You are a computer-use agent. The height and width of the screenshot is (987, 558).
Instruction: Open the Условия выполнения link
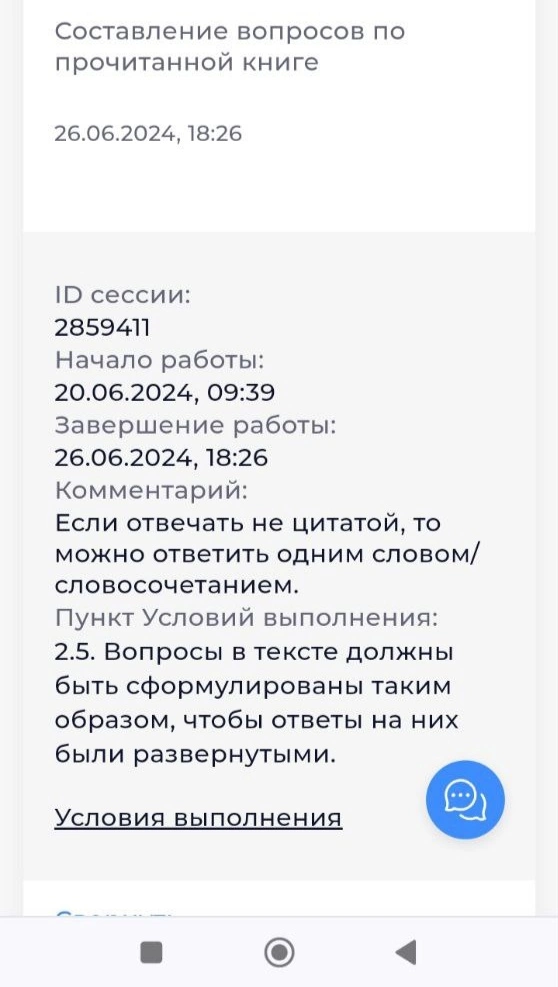point(198,818)
